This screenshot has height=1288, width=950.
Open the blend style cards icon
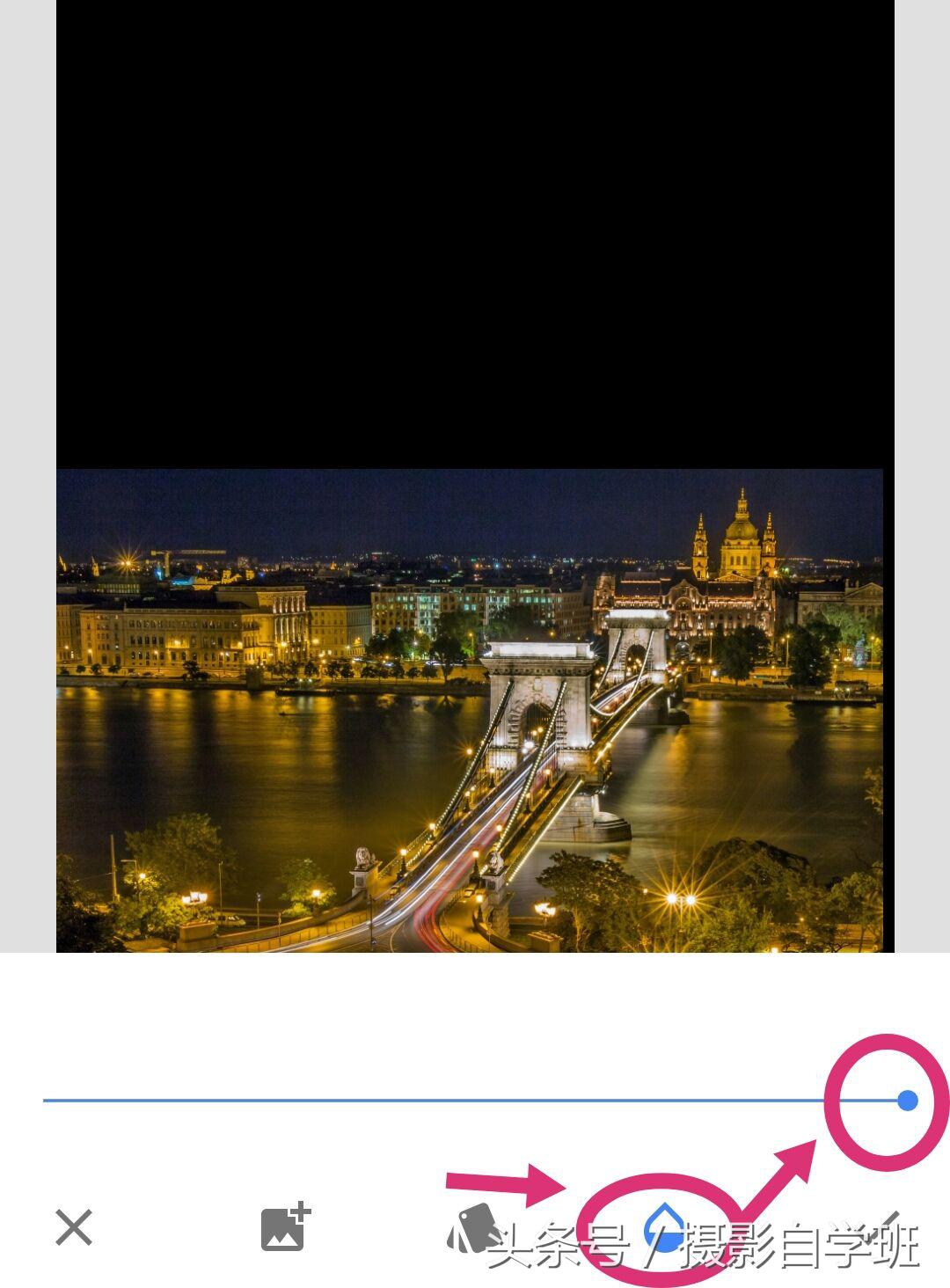474,1227
